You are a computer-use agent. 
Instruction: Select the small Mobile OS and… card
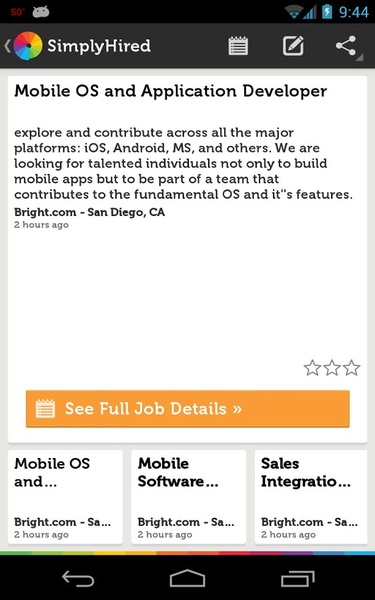pyautogui.click(x=65, y=497)
